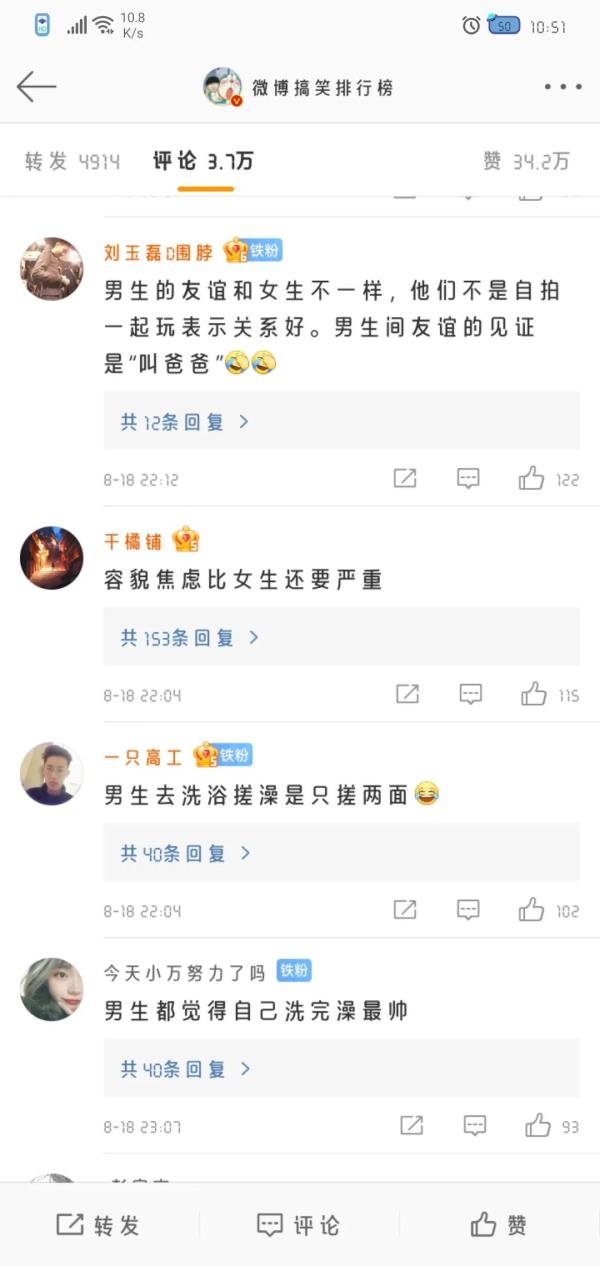Open 刘玉磊's profile via the avatar
Screen dimensions: 600x1266
tap(51, 268)
